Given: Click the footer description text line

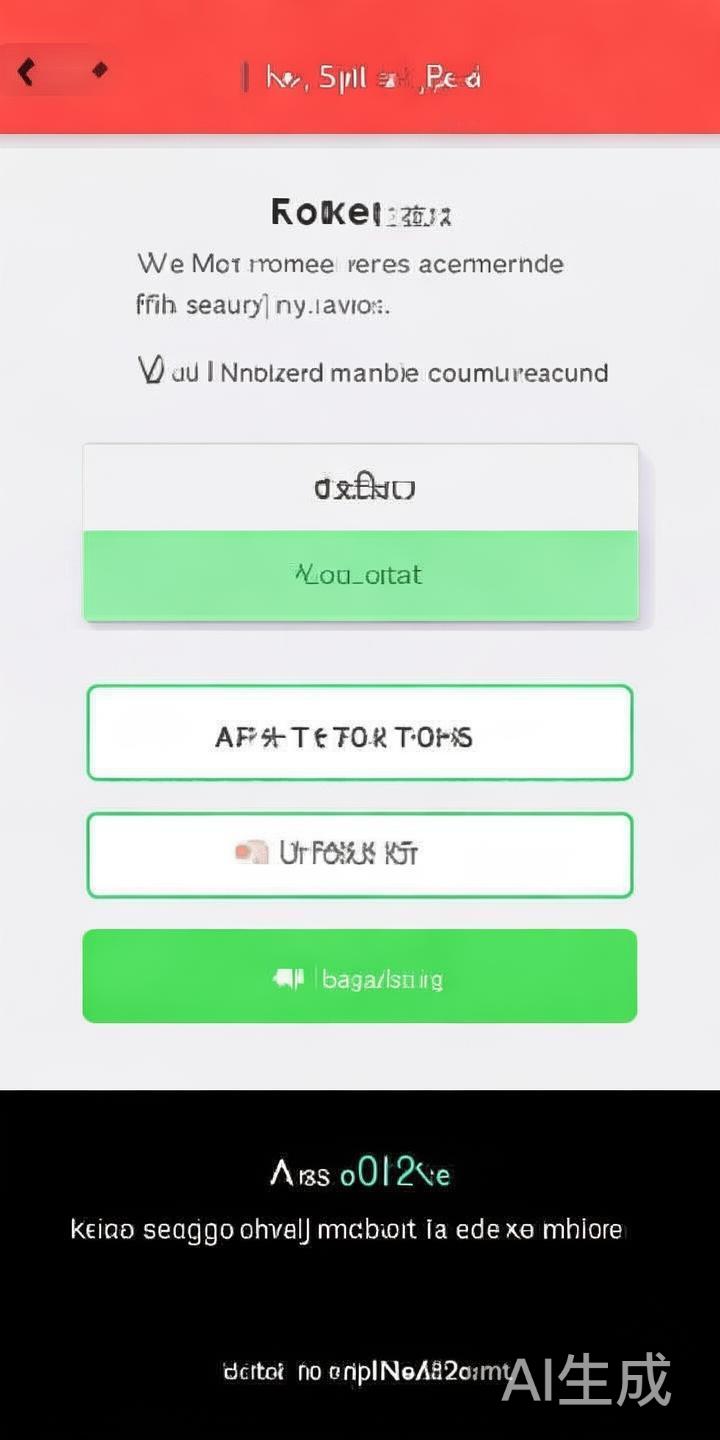Looking at the screenshot, I should click(x=360, y=1229).
